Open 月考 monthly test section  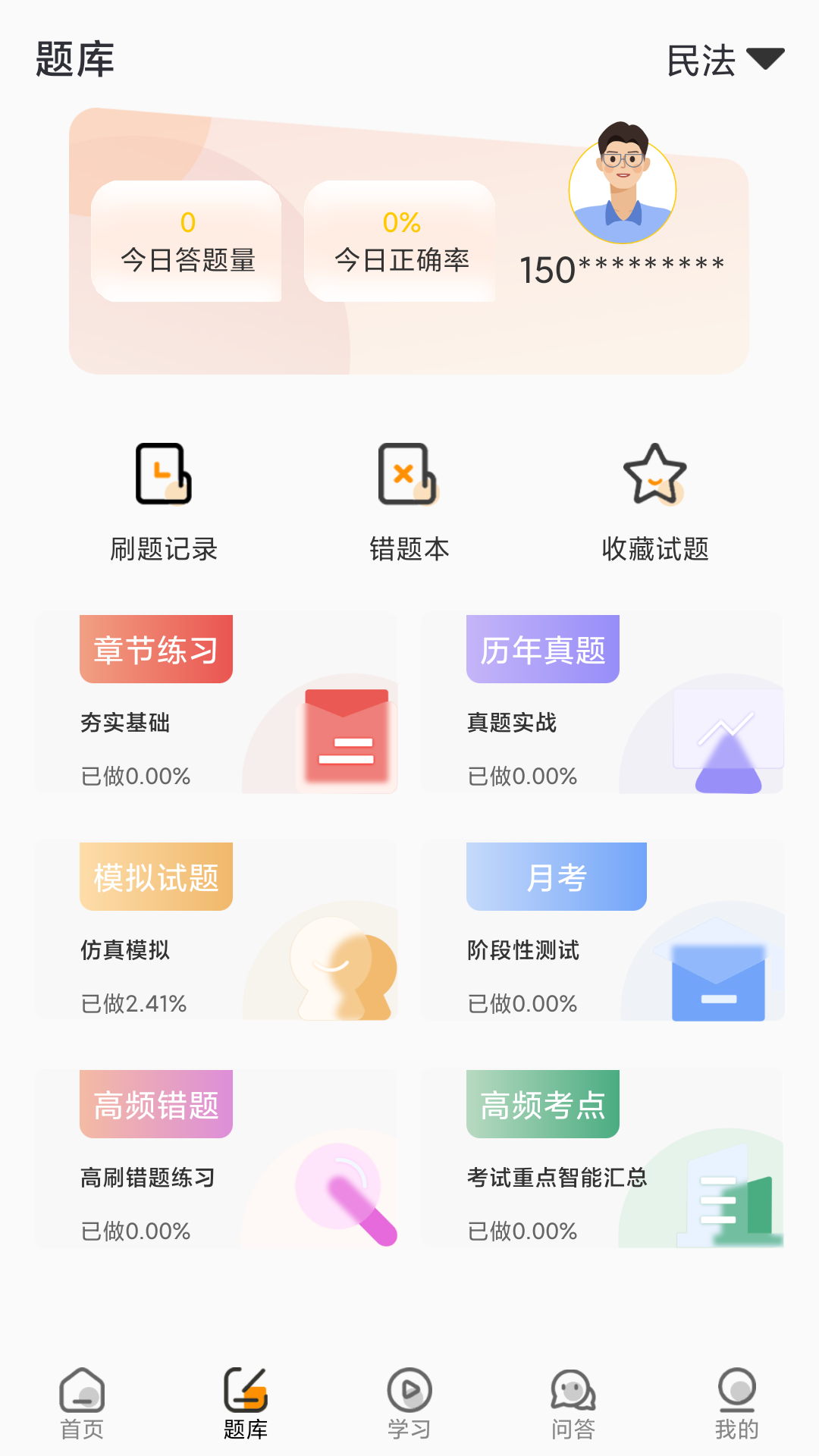tap(603, 931)
